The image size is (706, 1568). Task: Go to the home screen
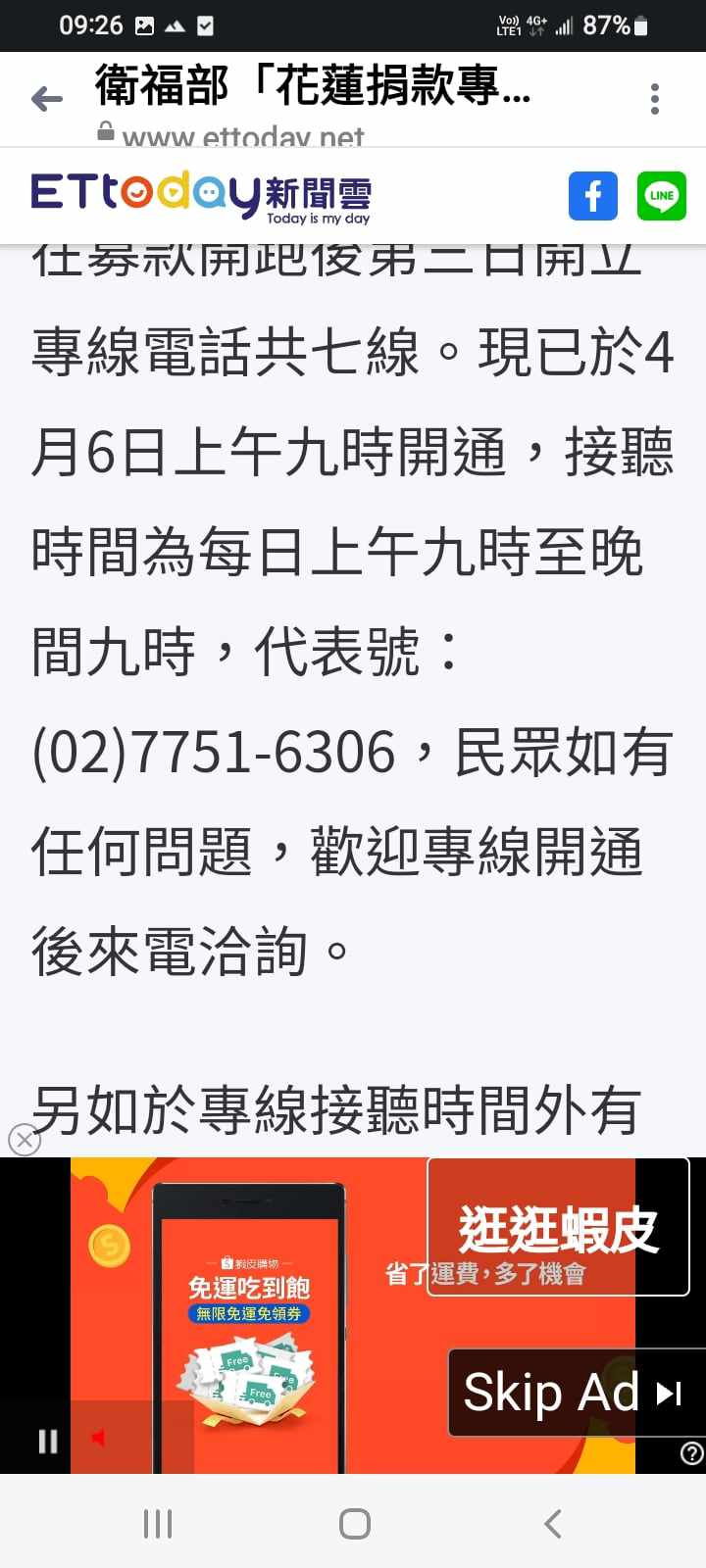coord(354,1524)
